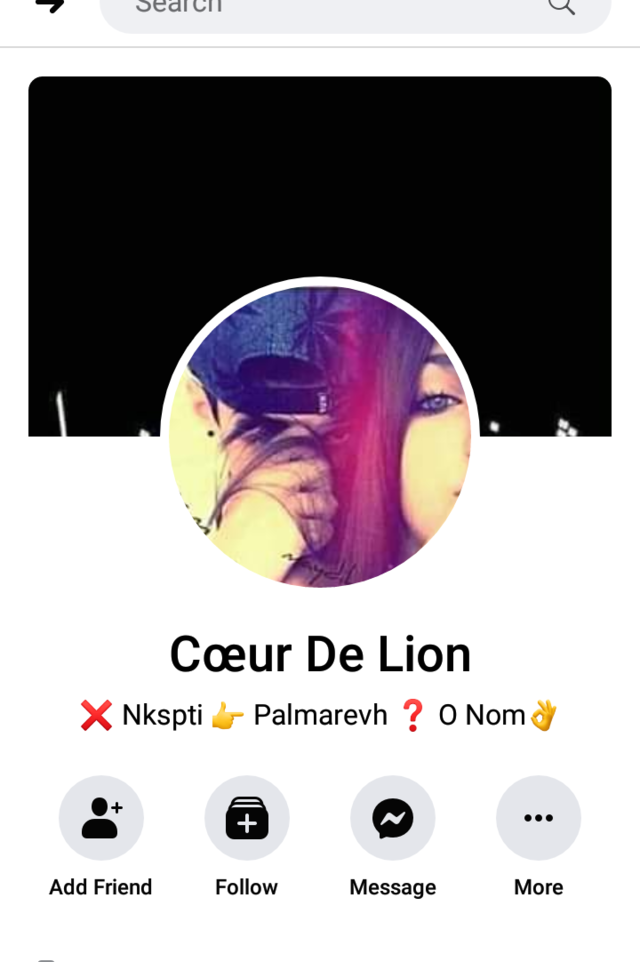This screenshot has width=640, height=962.
Task: Message Cœur De Lion via Messenger
Action: (x=393, y=819)
